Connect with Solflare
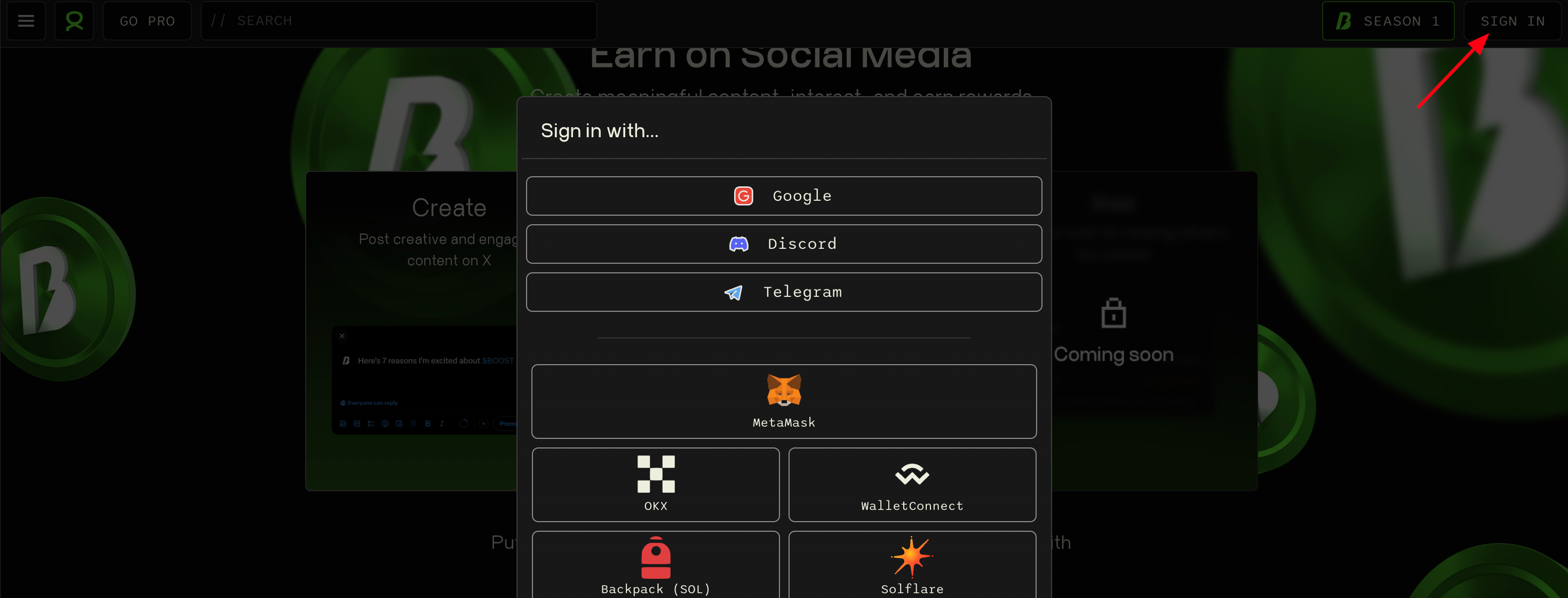 point(912,565)
